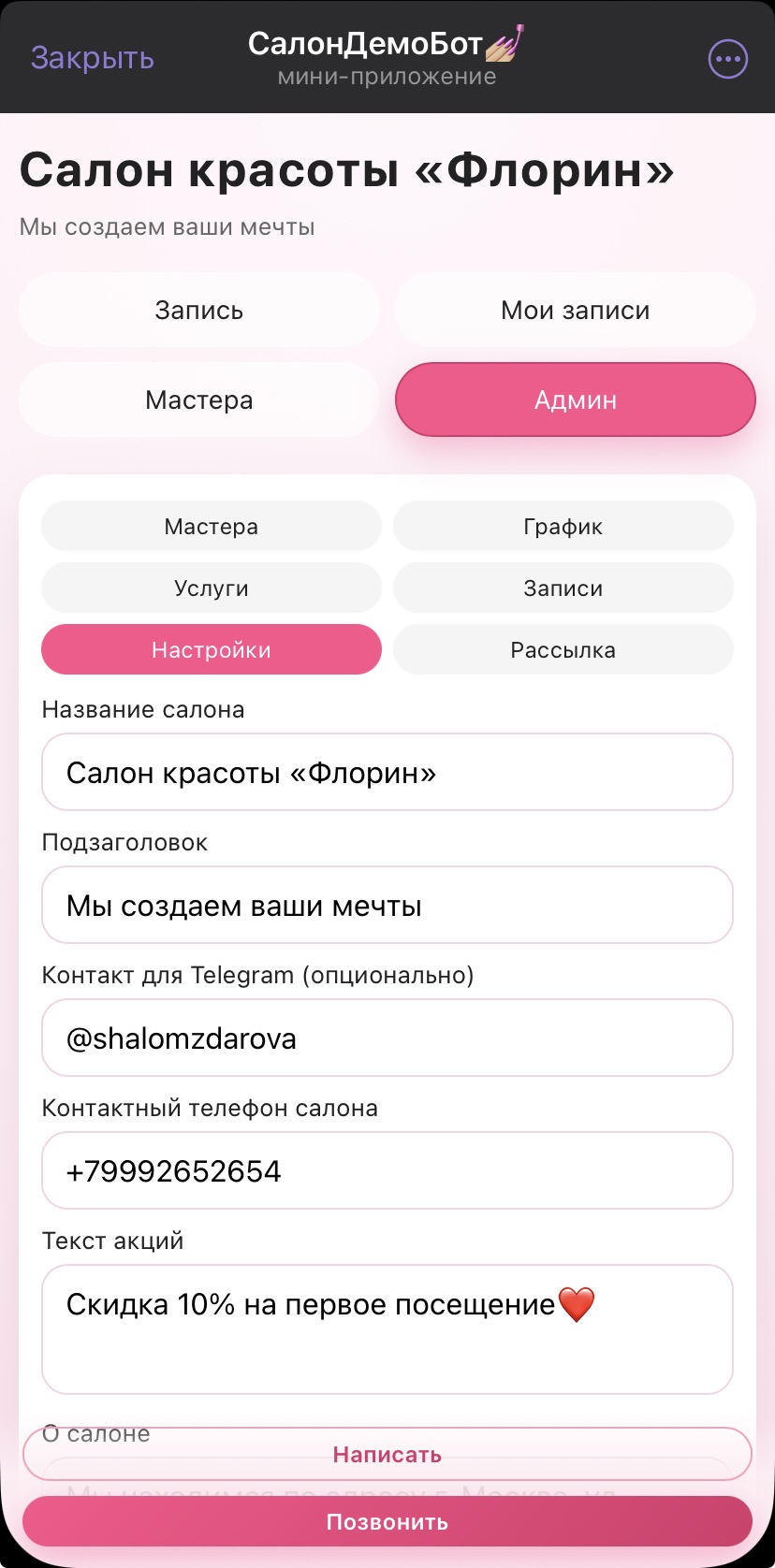Click the salon name input field
The image size is (775, 1568).
387,772
